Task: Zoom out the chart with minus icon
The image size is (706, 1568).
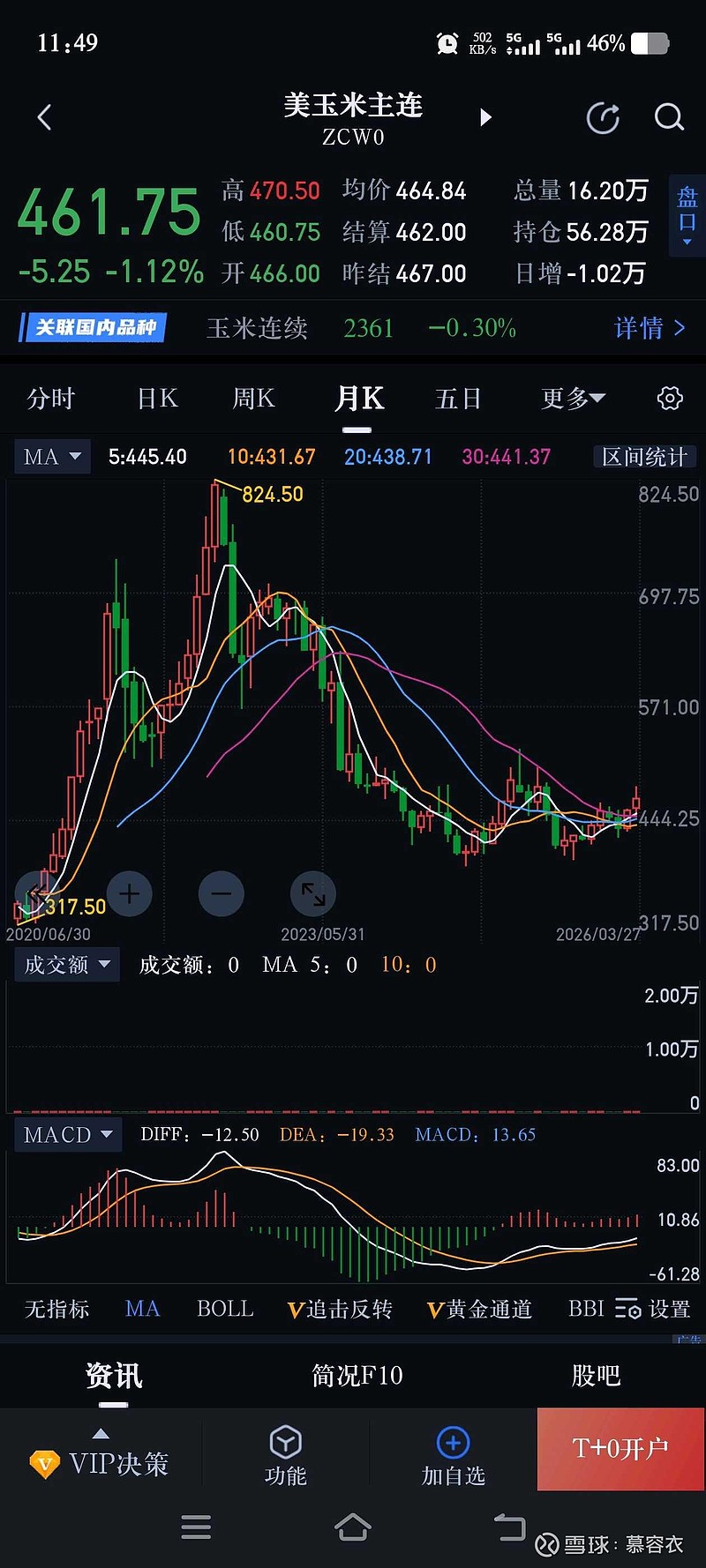Action: coord(221,893)
